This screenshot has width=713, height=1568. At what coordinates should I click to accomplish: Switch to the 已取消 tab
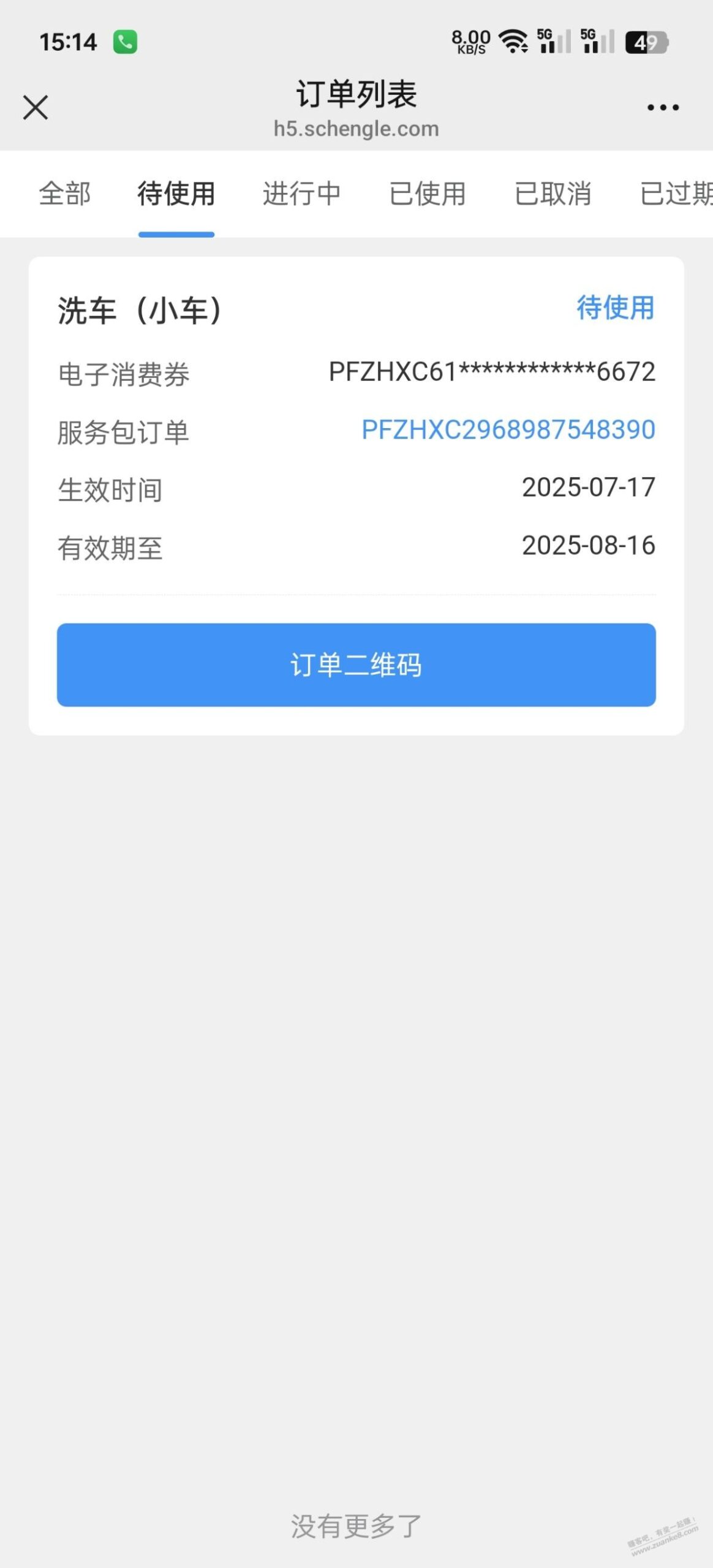click(x=552, y=194)
